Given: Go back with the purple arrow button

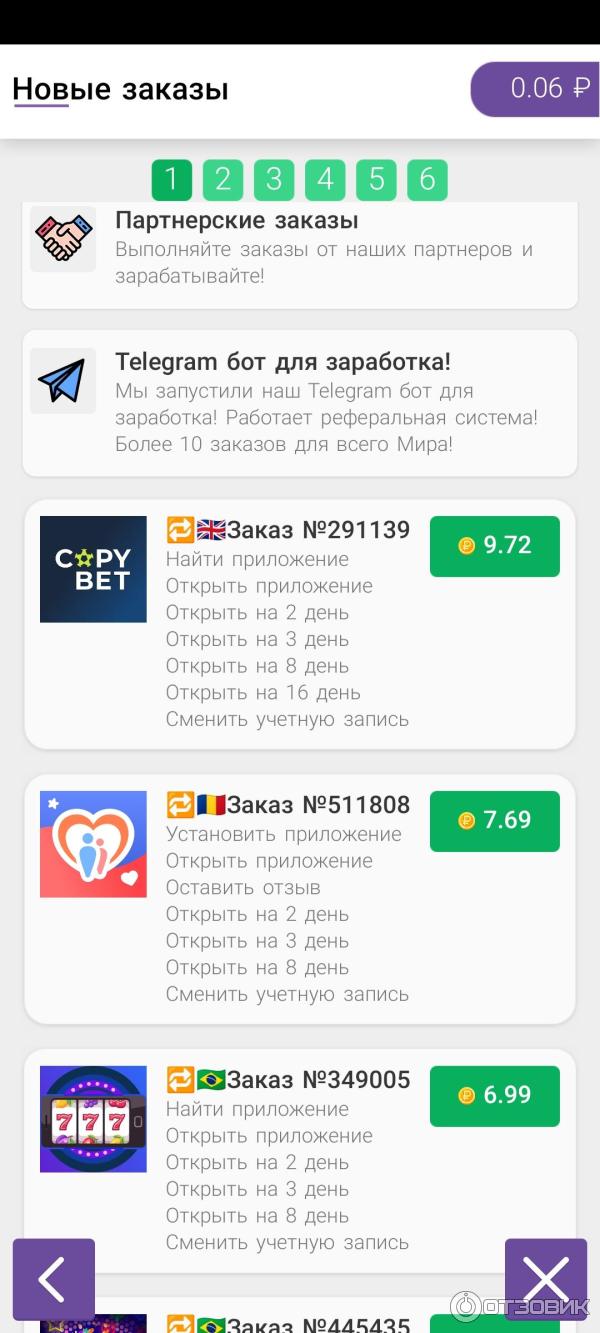Looking at the screenshot, I should 54,1279.
